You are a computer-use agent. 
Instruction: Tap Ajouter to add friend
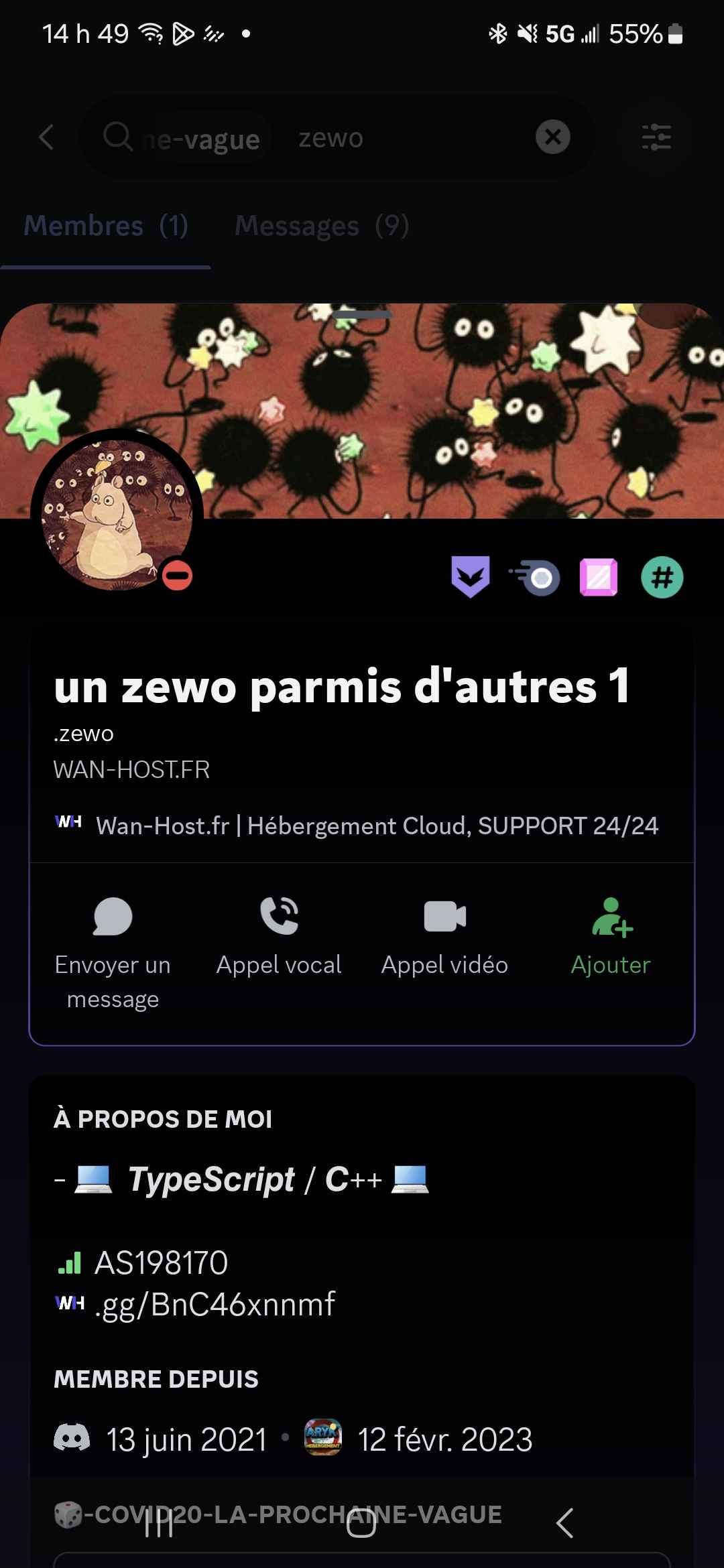click(x=611, y=935)
